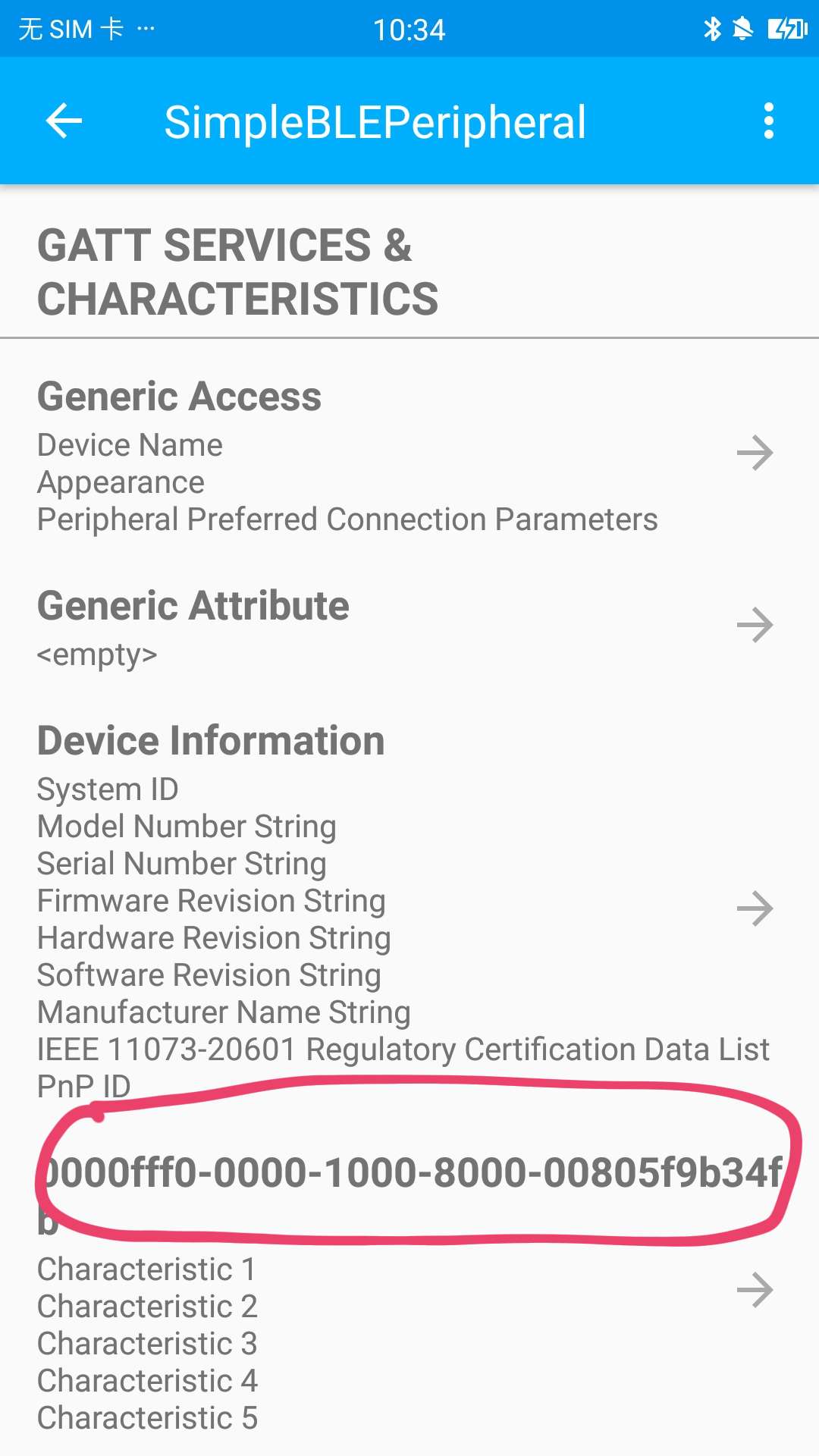Open the Generic Attribute service
The height and width of the screenshot is (1456, 819).
tap(755, 625)
